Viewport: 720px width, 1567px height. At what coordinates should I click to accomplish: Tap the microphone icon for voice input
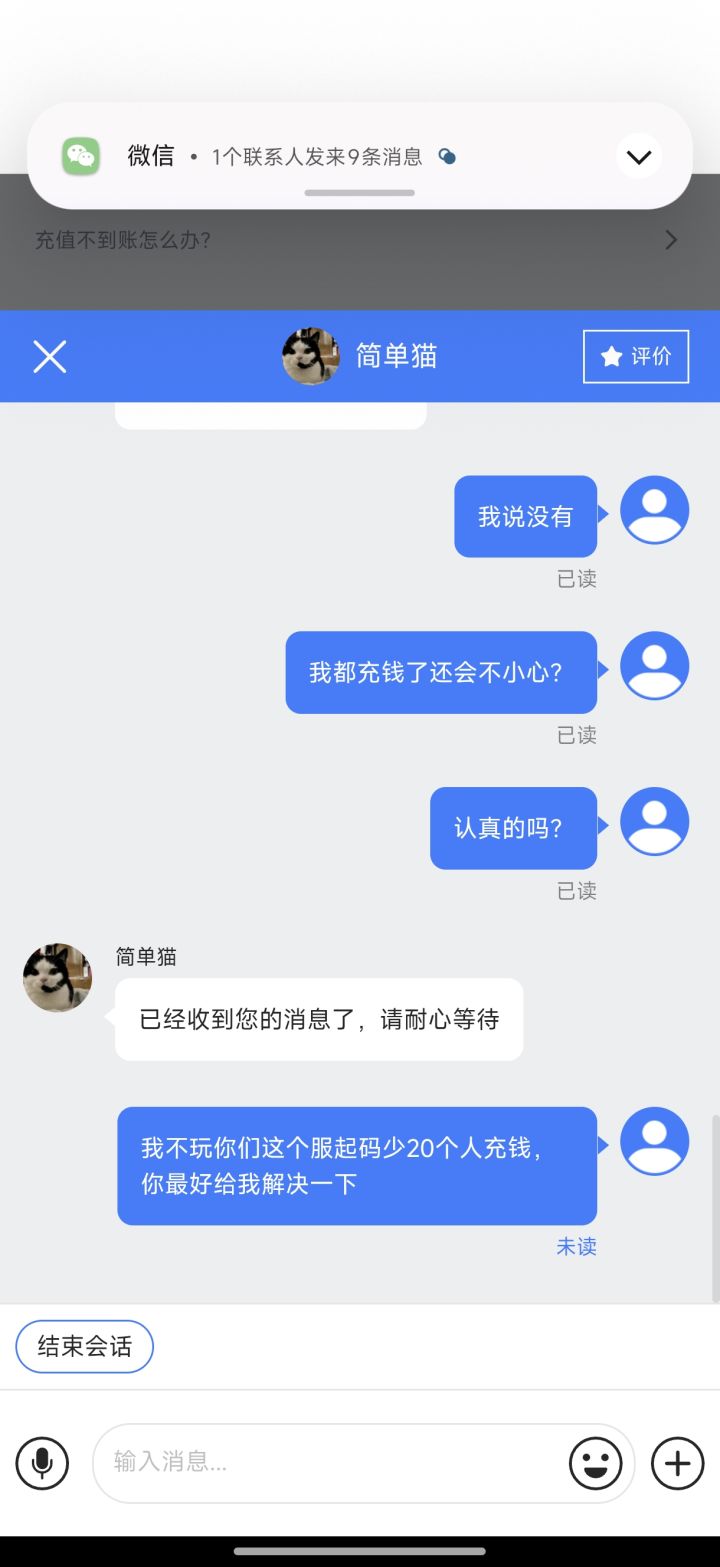click(42, 1462)
